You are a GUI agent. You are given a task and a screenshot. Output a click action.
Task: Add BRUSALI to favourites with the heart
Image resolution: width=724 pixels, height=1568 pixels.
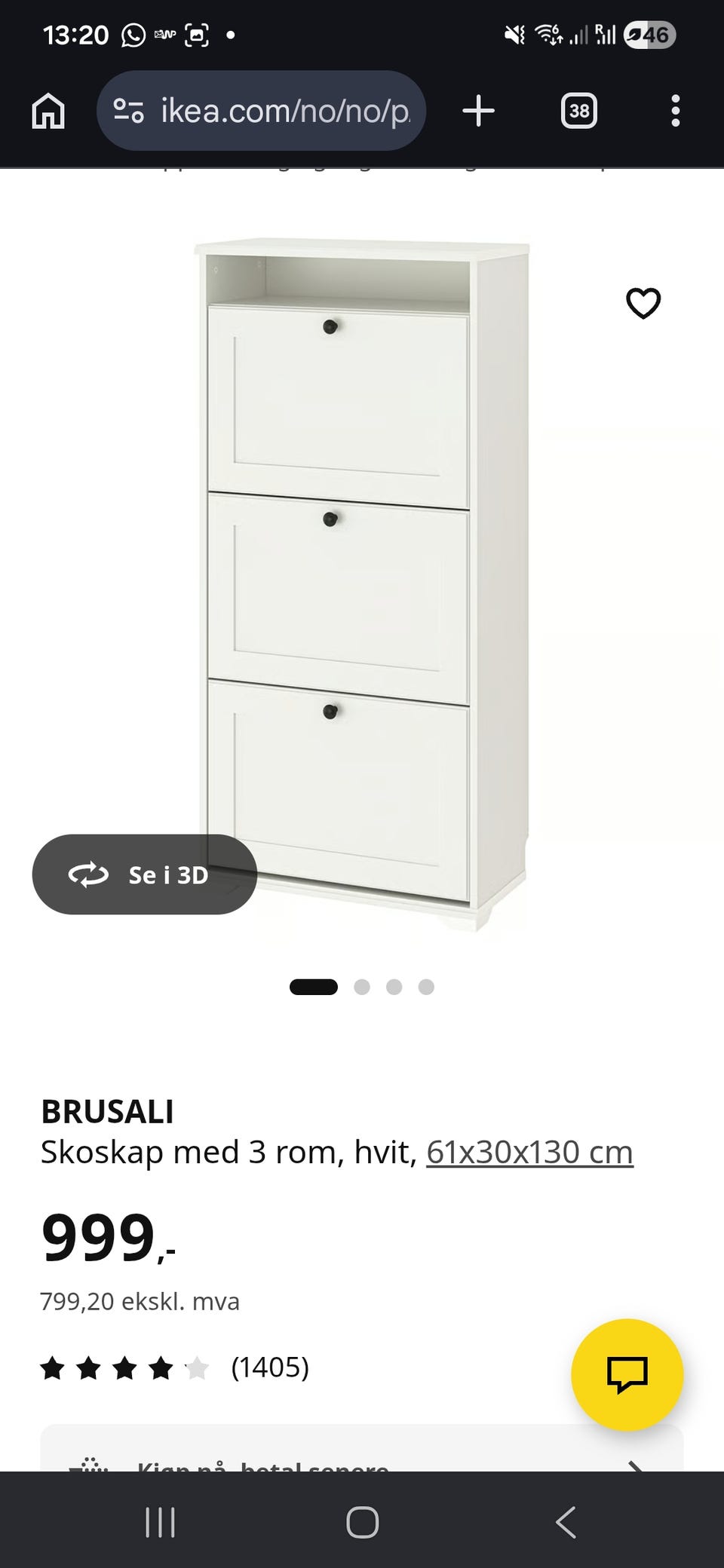643,303
